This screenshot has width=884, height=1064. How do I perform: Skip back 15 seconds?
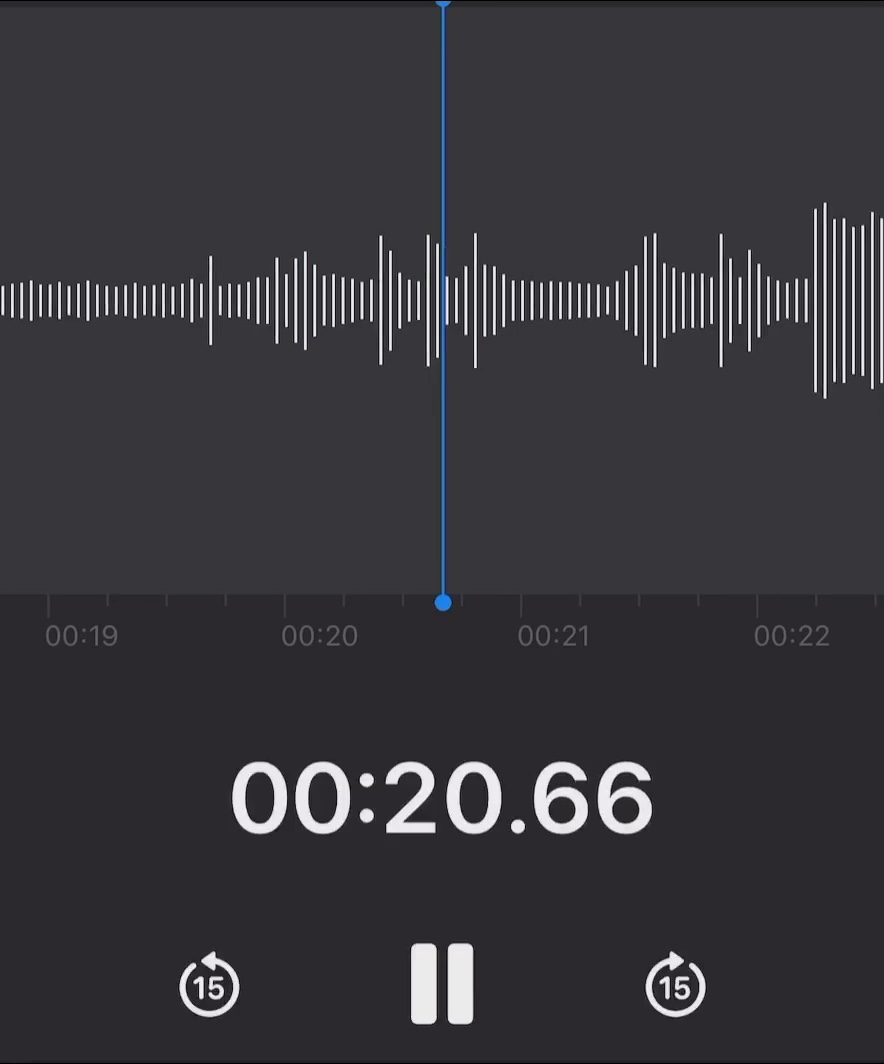(209, 986)
